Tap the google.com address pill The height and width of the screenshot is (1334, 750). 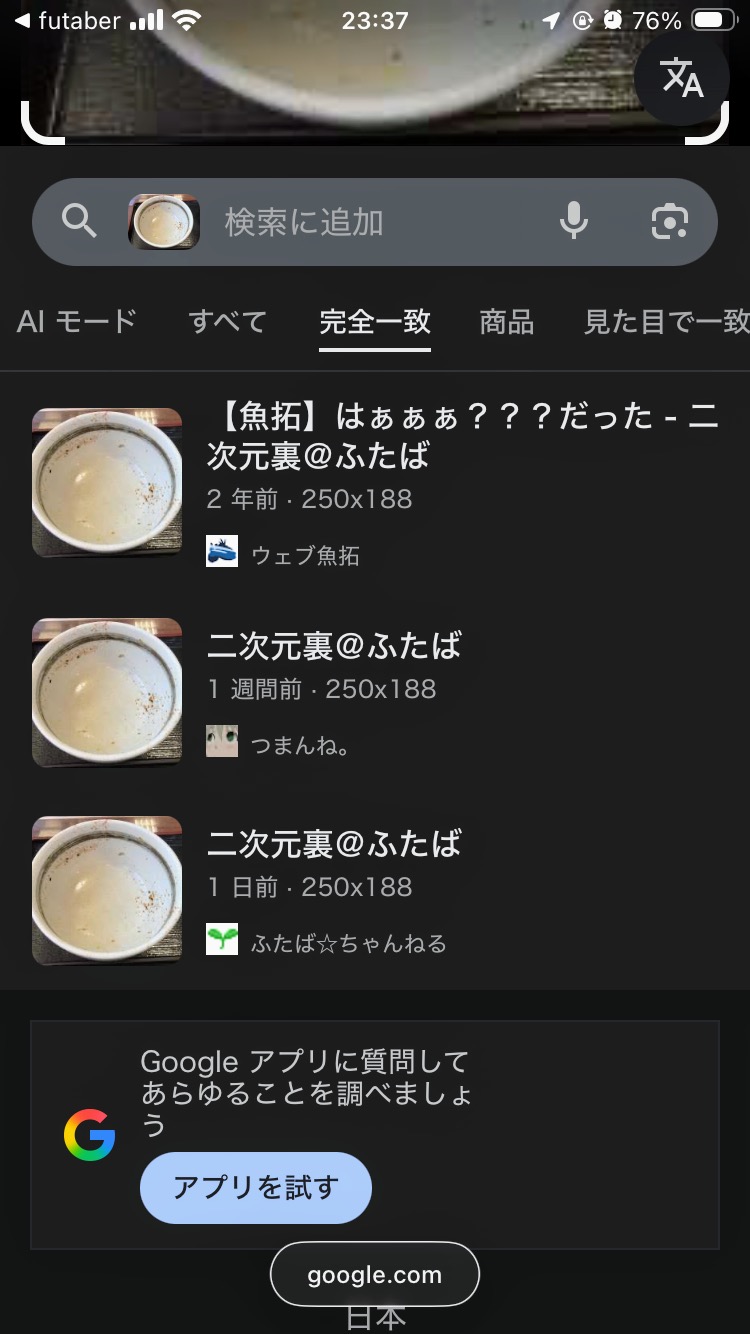pyautogui.click(x=375, y=1274)
